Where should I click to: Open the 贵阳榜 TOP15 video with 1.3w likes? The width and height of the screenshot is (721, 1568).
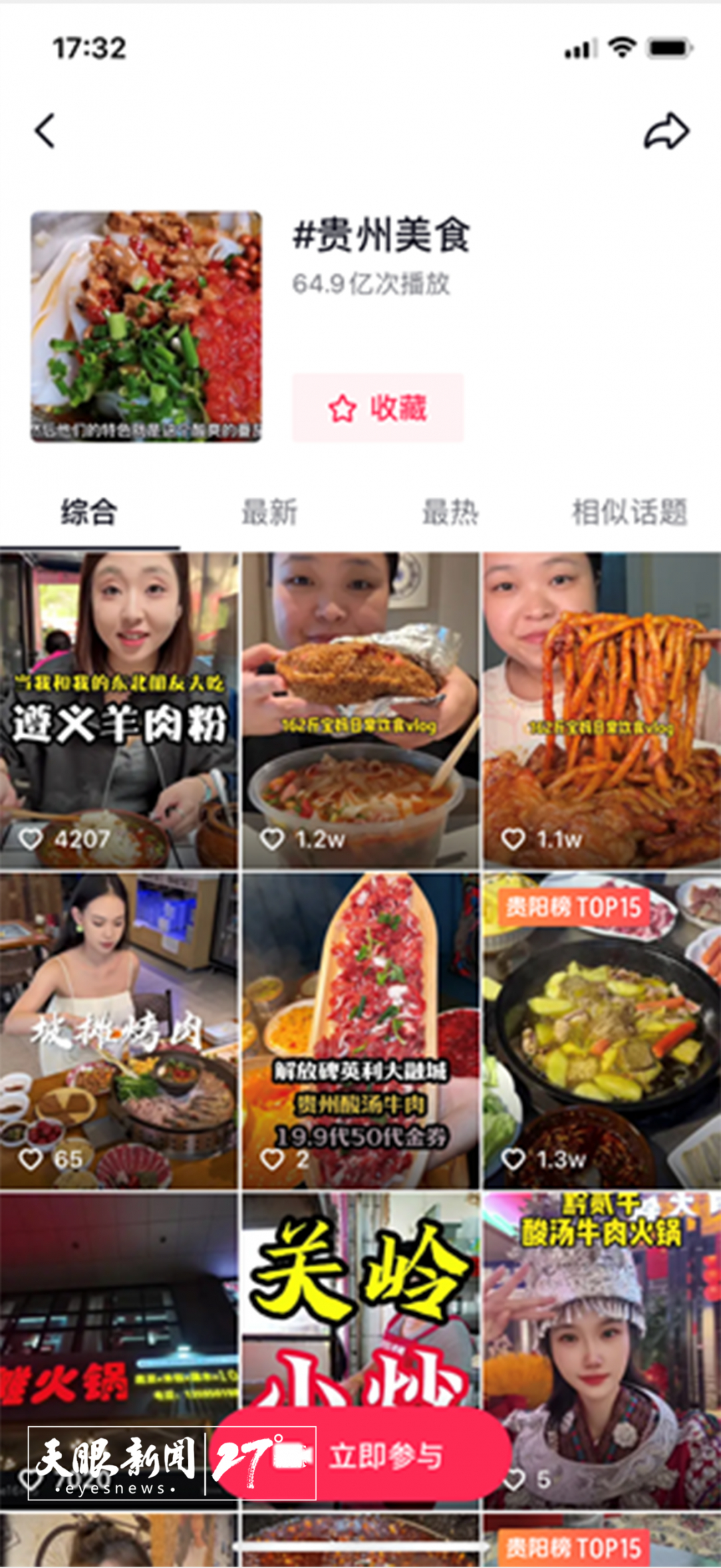(x=601, y=1030)
